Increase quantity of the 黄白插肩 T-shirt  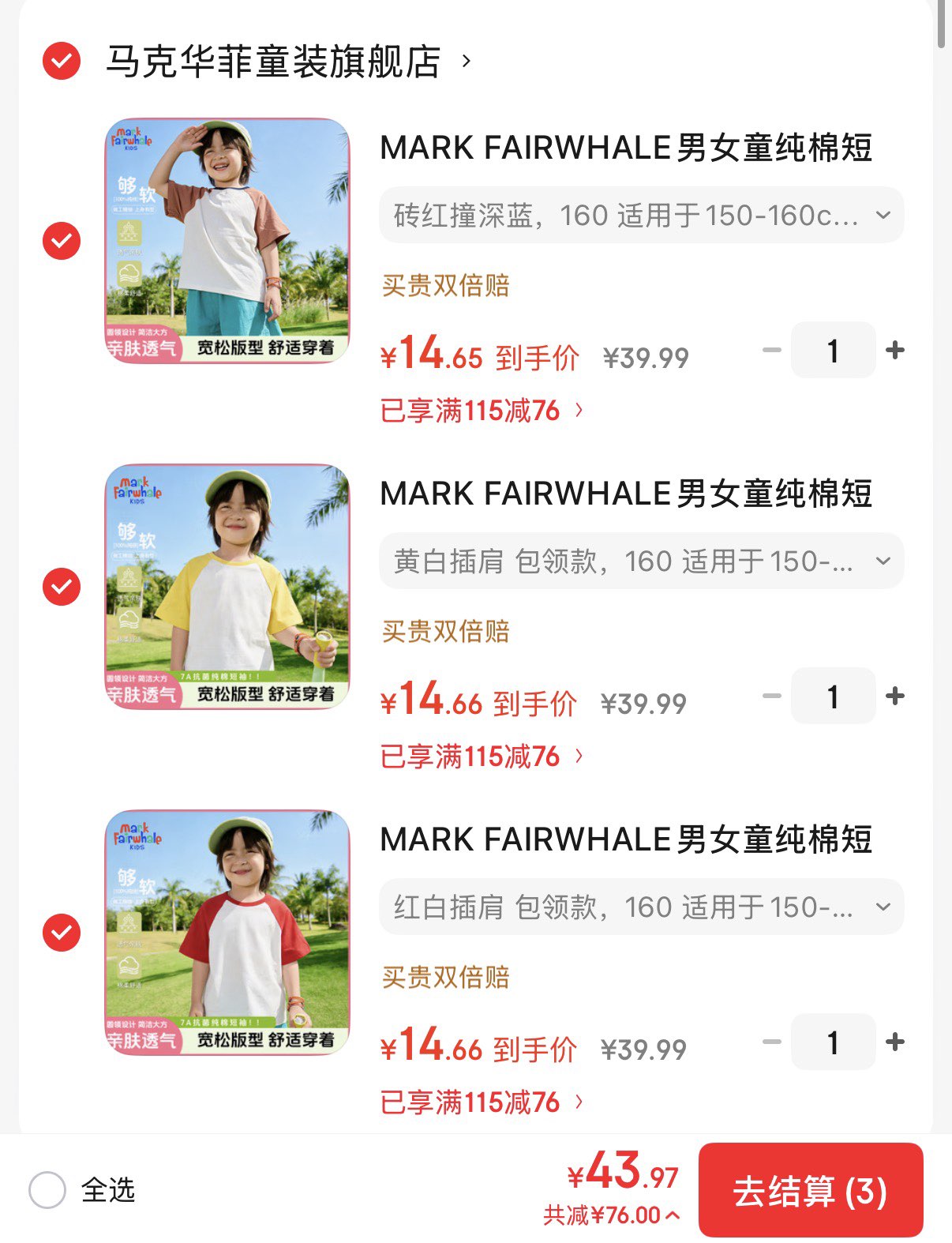[895, 696]
